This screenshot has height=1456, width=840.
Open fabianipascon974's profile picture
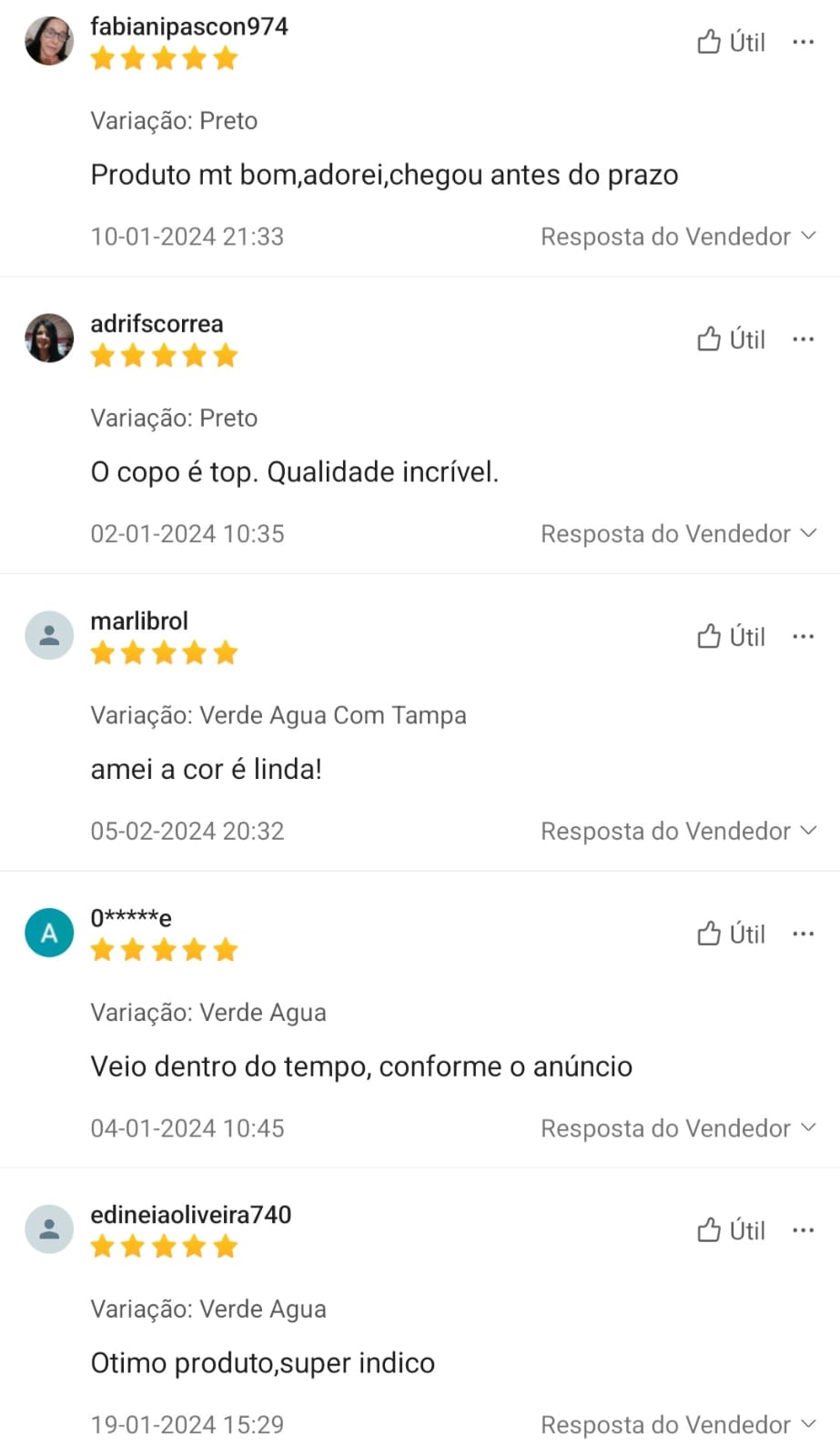49,41
